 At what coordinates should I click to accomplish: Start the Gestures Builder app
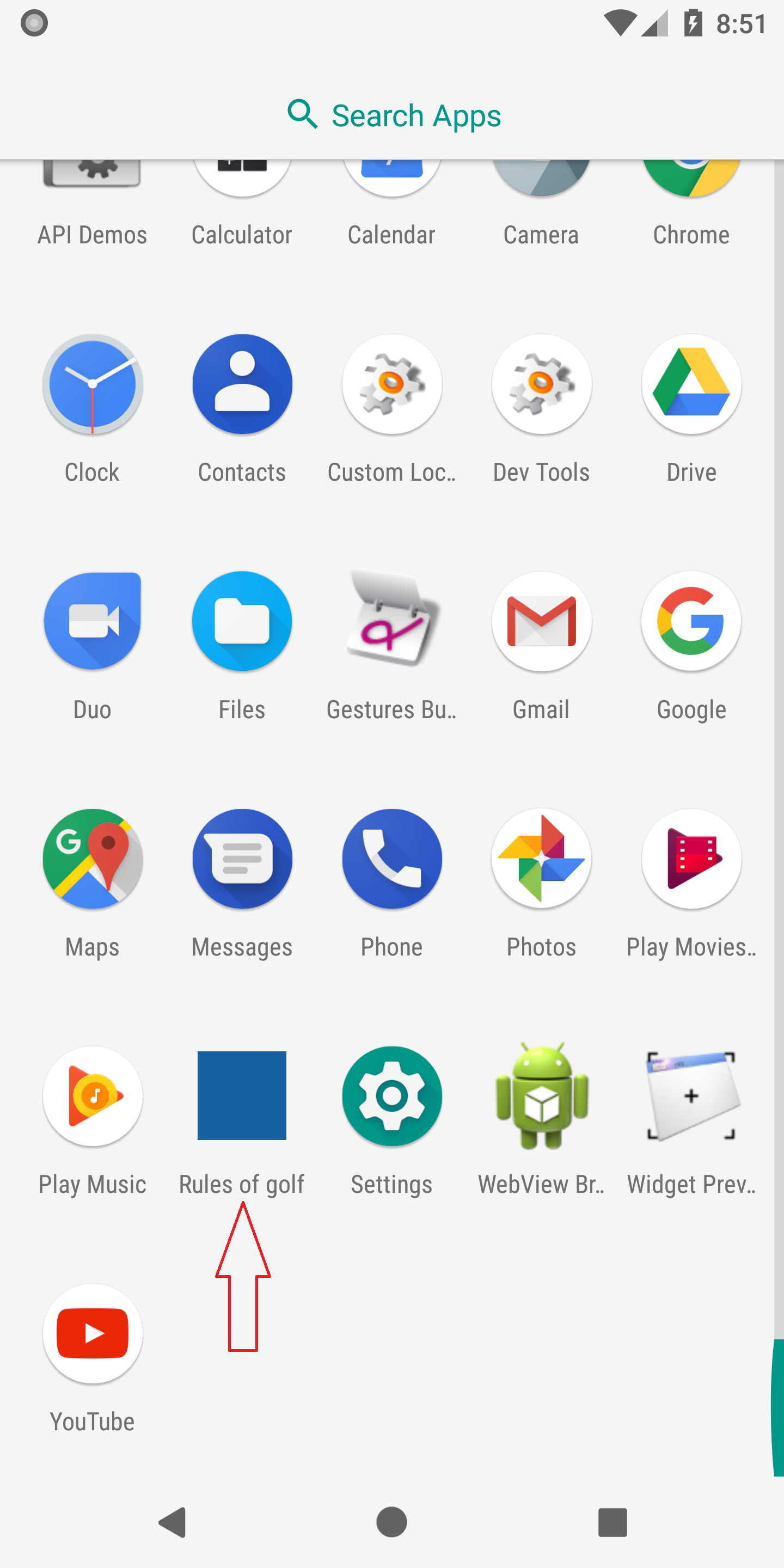391,621
